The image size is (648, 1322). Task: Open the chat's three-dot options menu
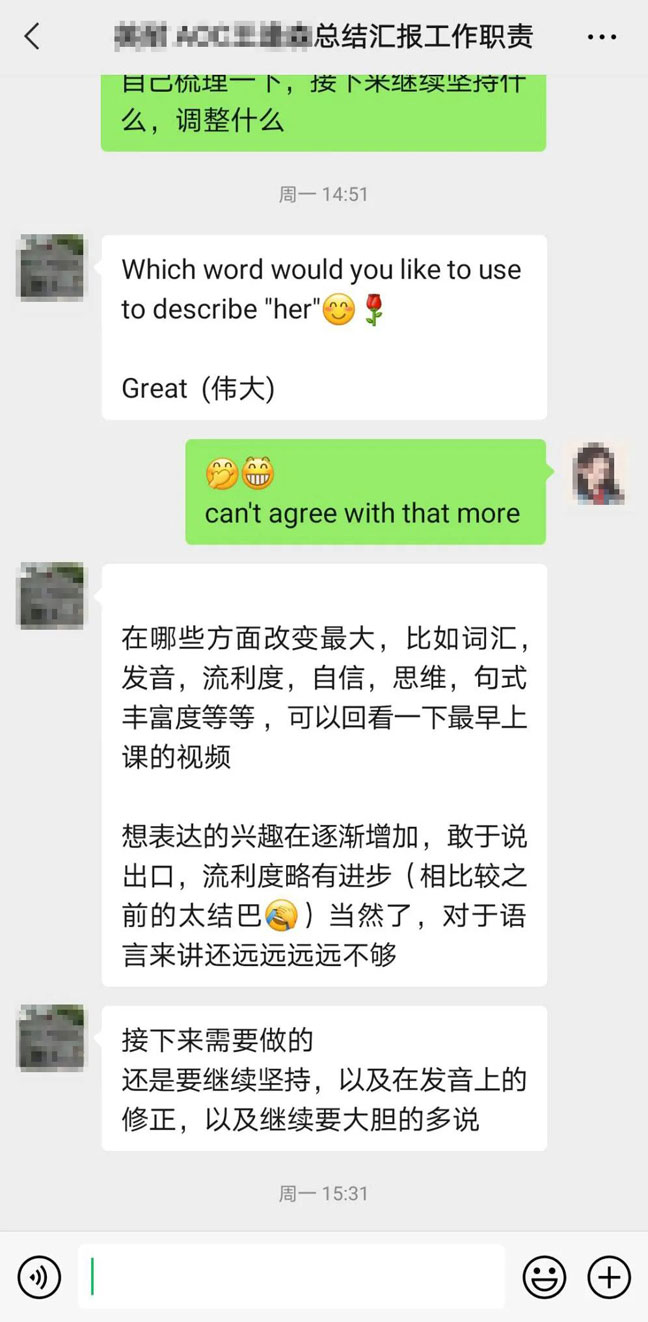[x=601, y=37]
